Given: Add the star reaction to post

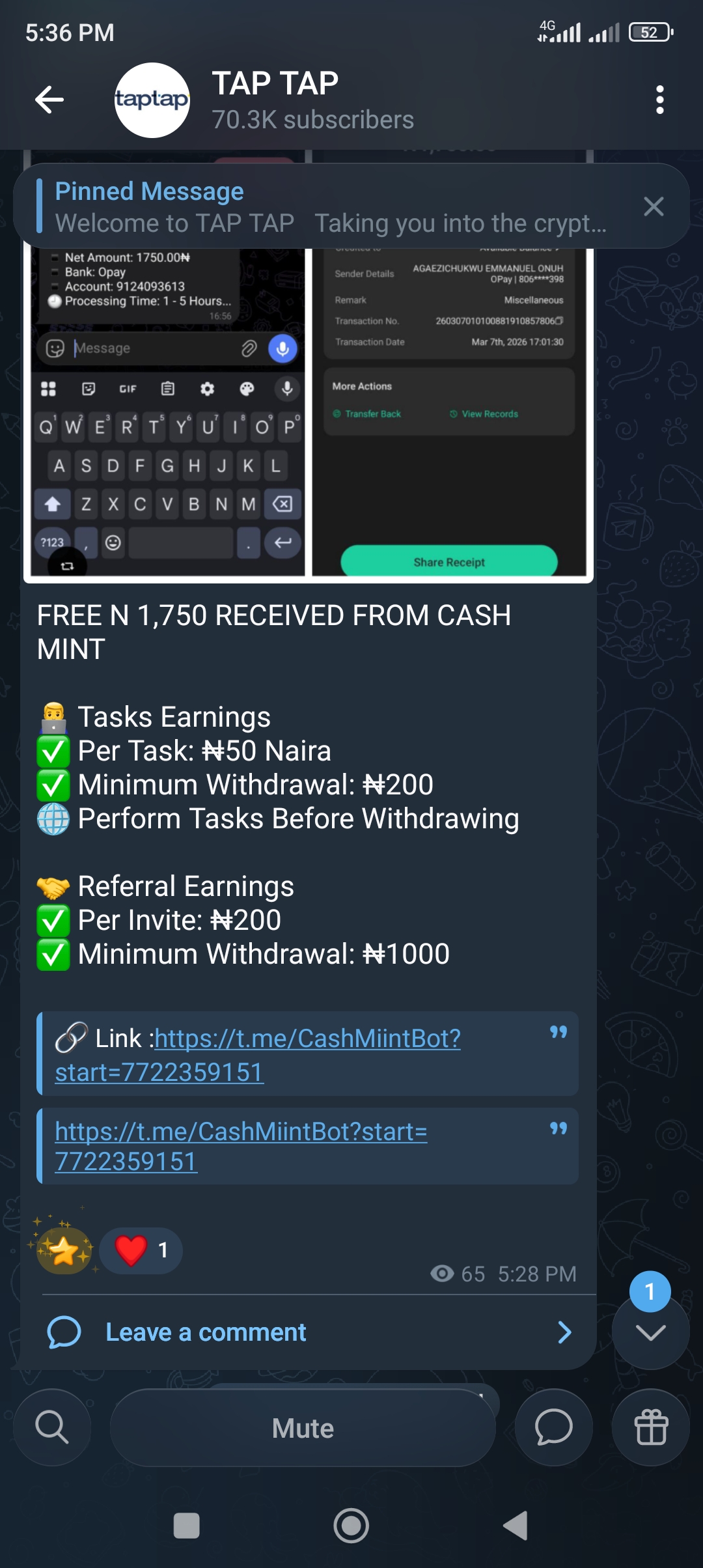Looking at the screenshot, I should 64,1250.
